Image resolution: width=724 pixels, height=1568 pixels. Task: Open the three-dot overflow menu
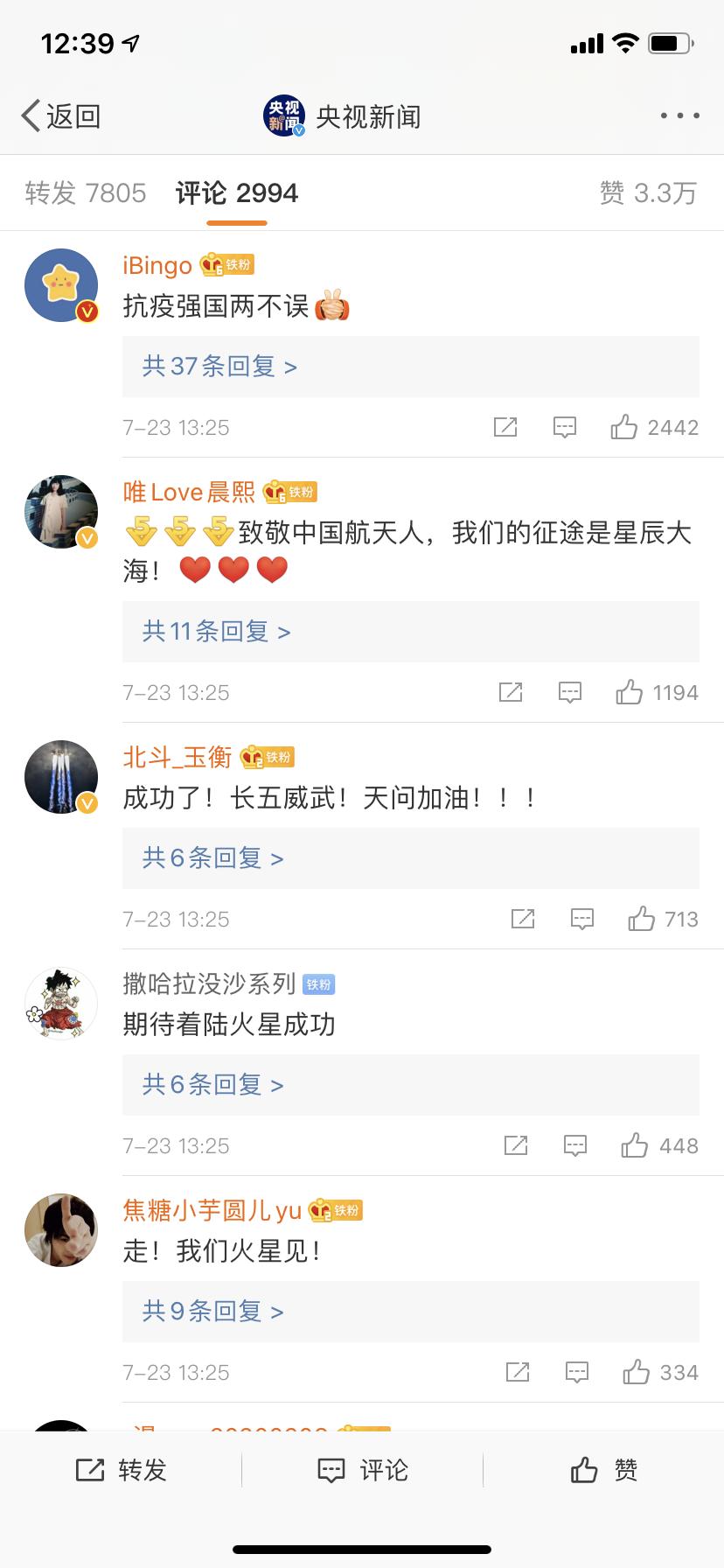coord(679,115)
